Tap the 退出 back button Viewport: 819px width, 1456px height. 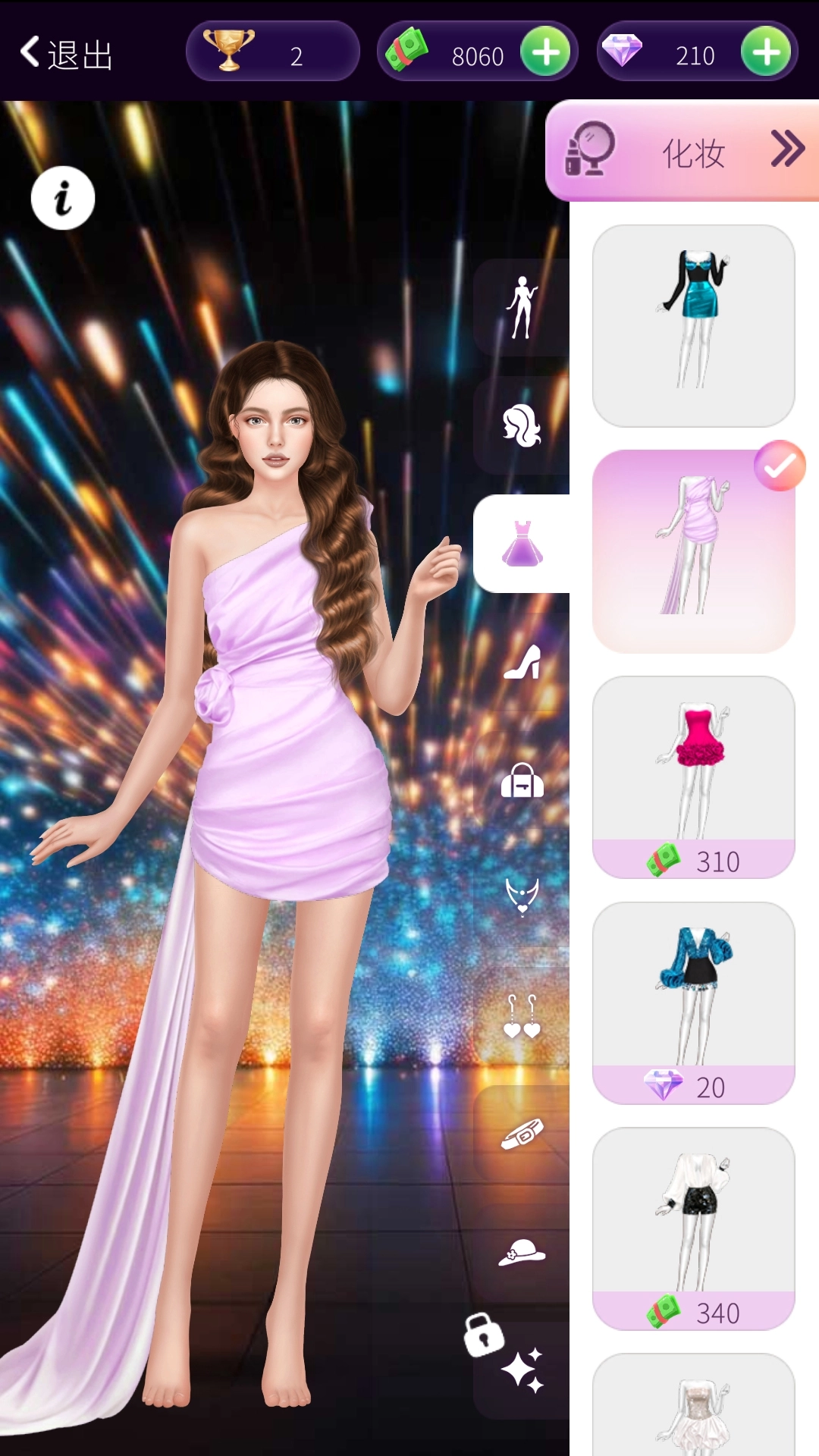coord(67,54)
